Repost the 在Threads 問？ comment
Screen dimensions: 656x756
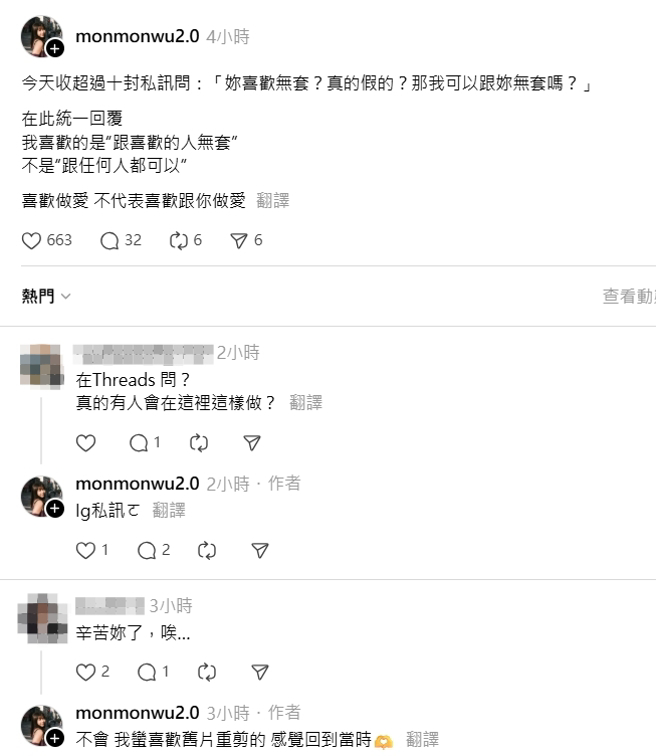pyautogui.click(x=198, y=442)
